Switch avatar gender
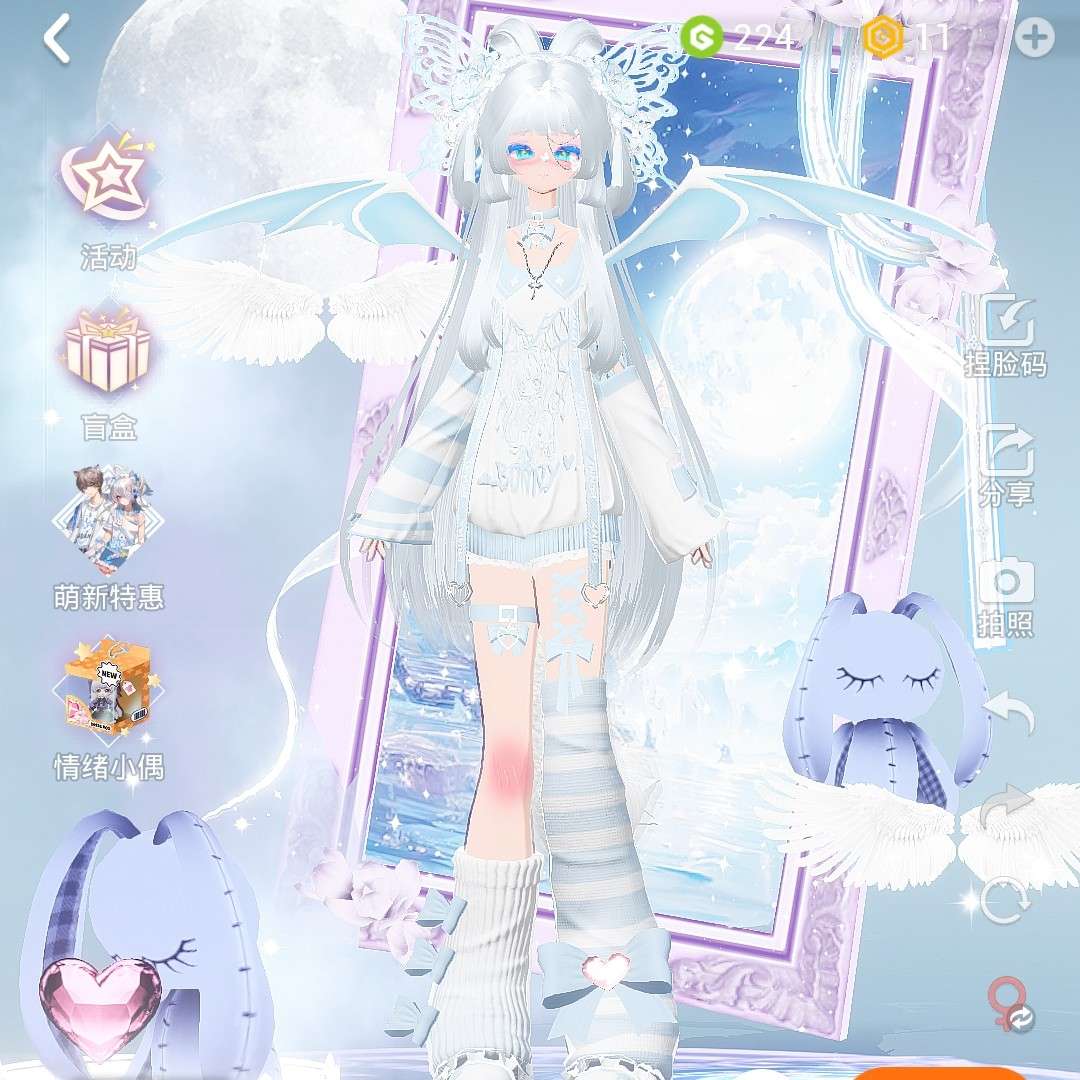This screenshot has height=1080, width=1080. (1008, 1003)
